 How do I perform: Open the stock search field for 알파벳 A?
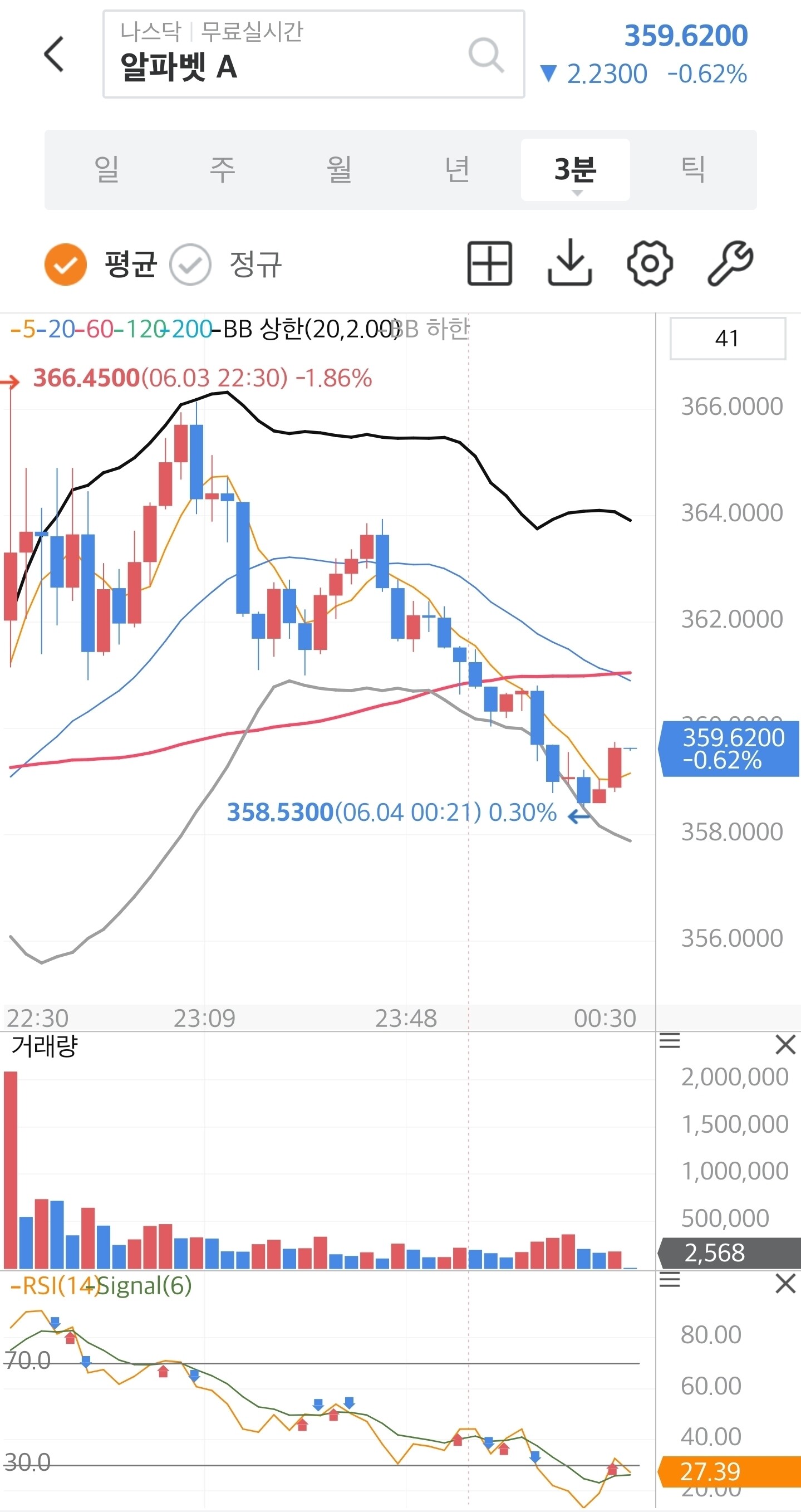313,54
